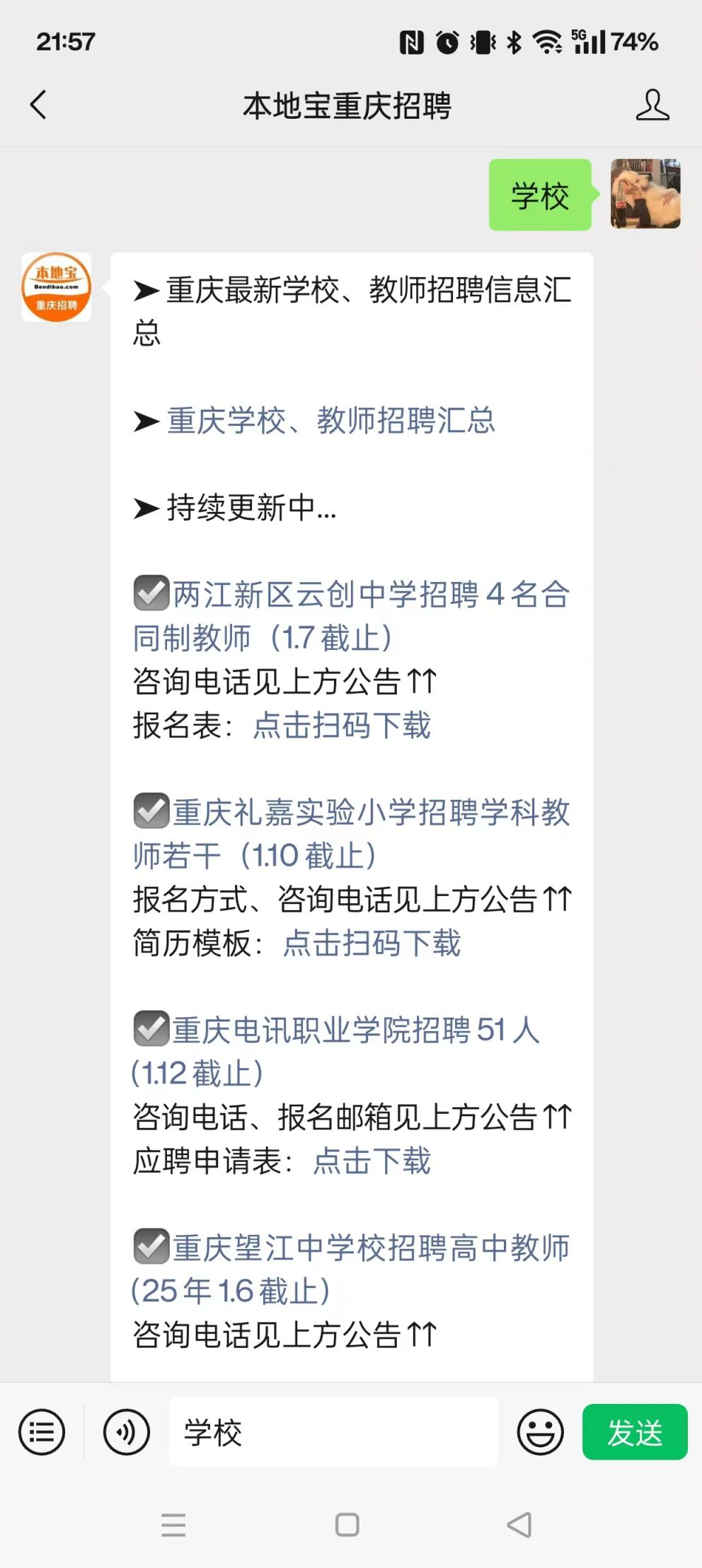The height and width of the screenshot is (1568, 702).
Task: Go back from the chat
Action: (39, 105)
